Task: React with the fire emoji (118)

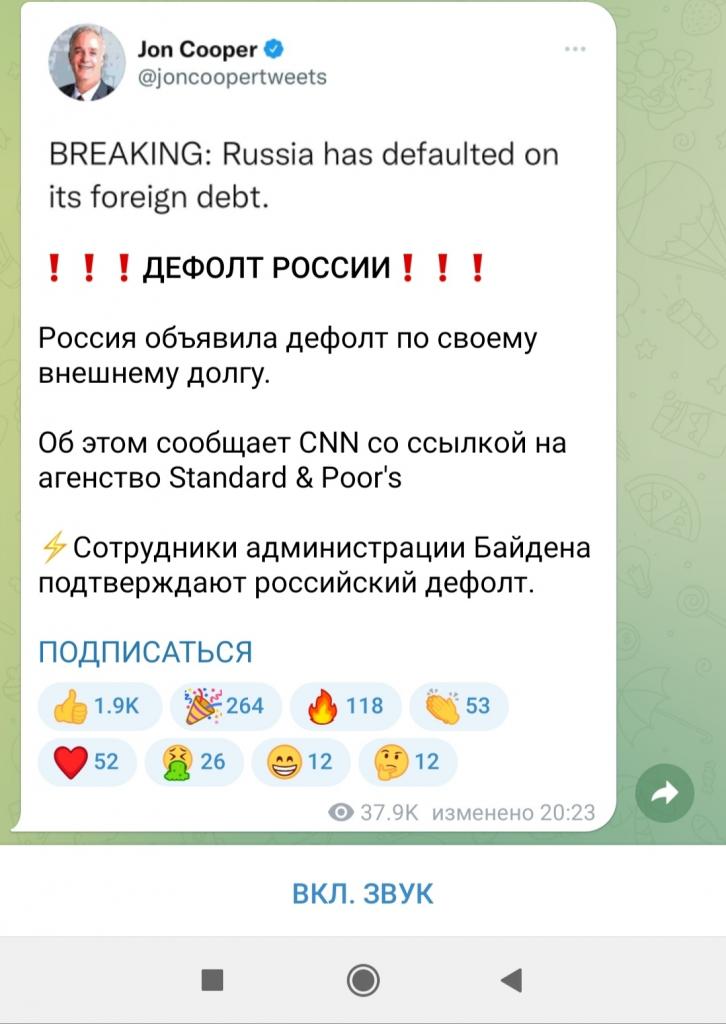Action: [x=345, y=707]
